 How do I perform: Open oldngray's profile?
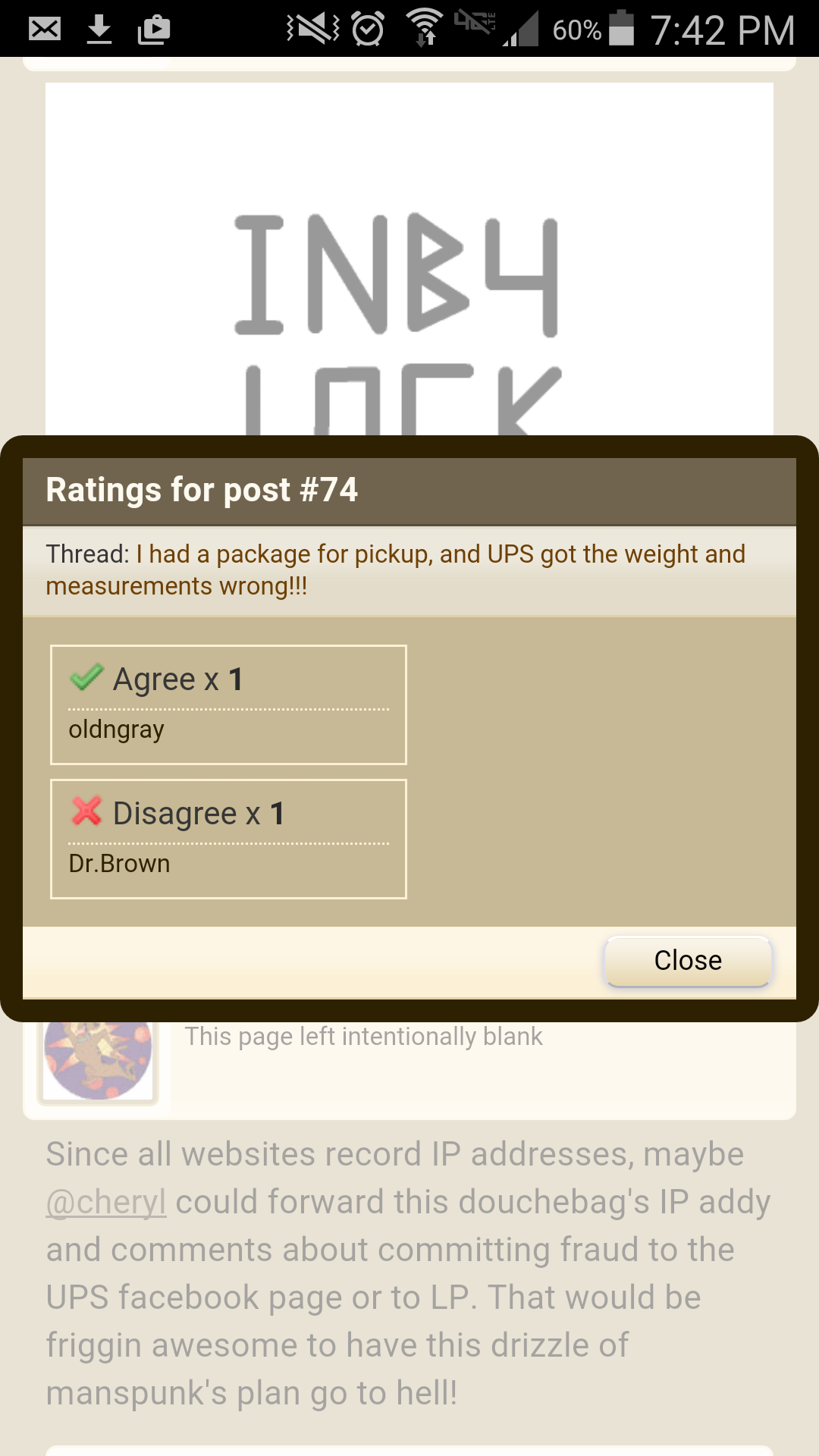click(116, 730)
